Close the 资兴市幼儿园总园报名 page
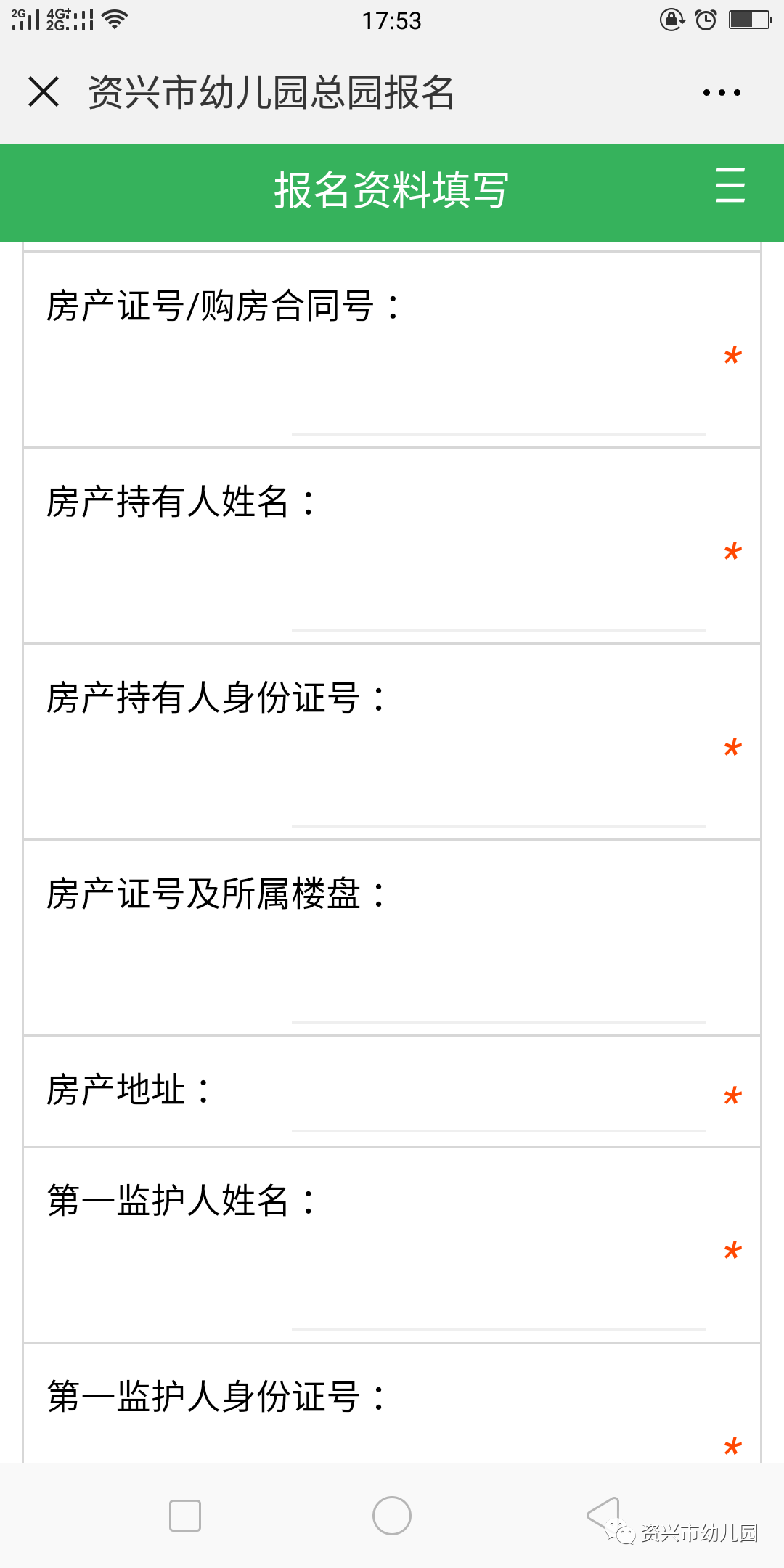784x1568 pixels. click(44, 92)
